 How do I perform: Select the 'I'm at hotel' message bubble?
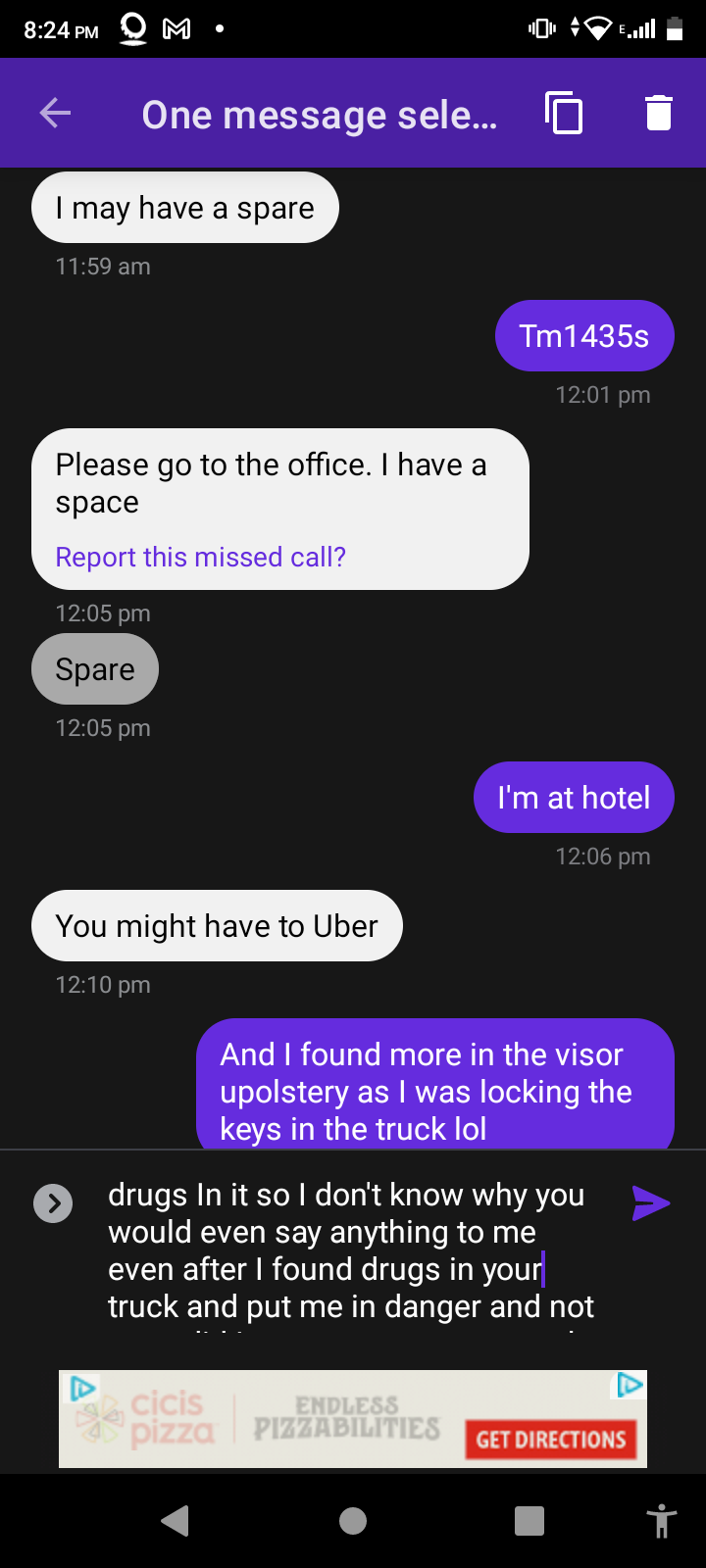tap(573, 797)
